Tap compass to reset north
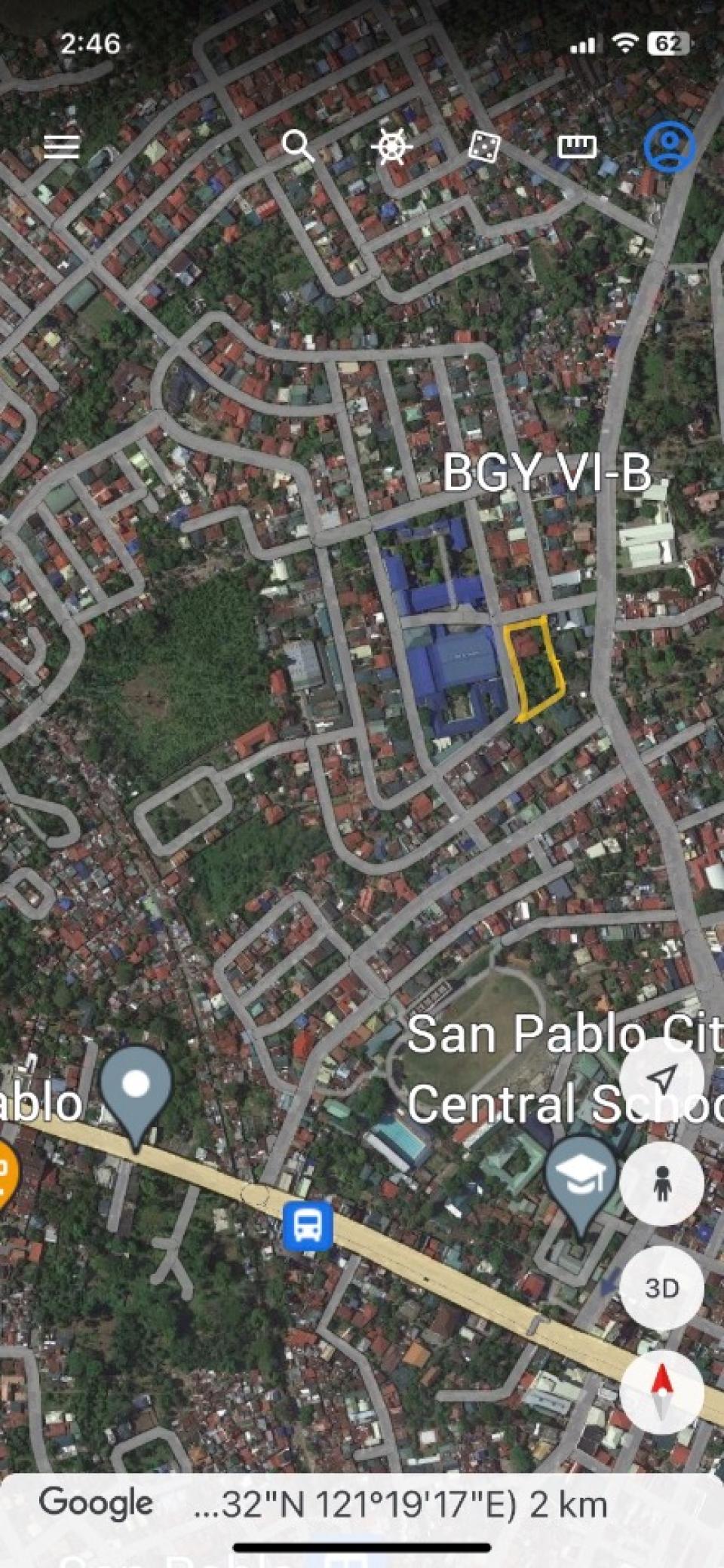Viewport: 724px width, 1568px height. point(661,1392)
